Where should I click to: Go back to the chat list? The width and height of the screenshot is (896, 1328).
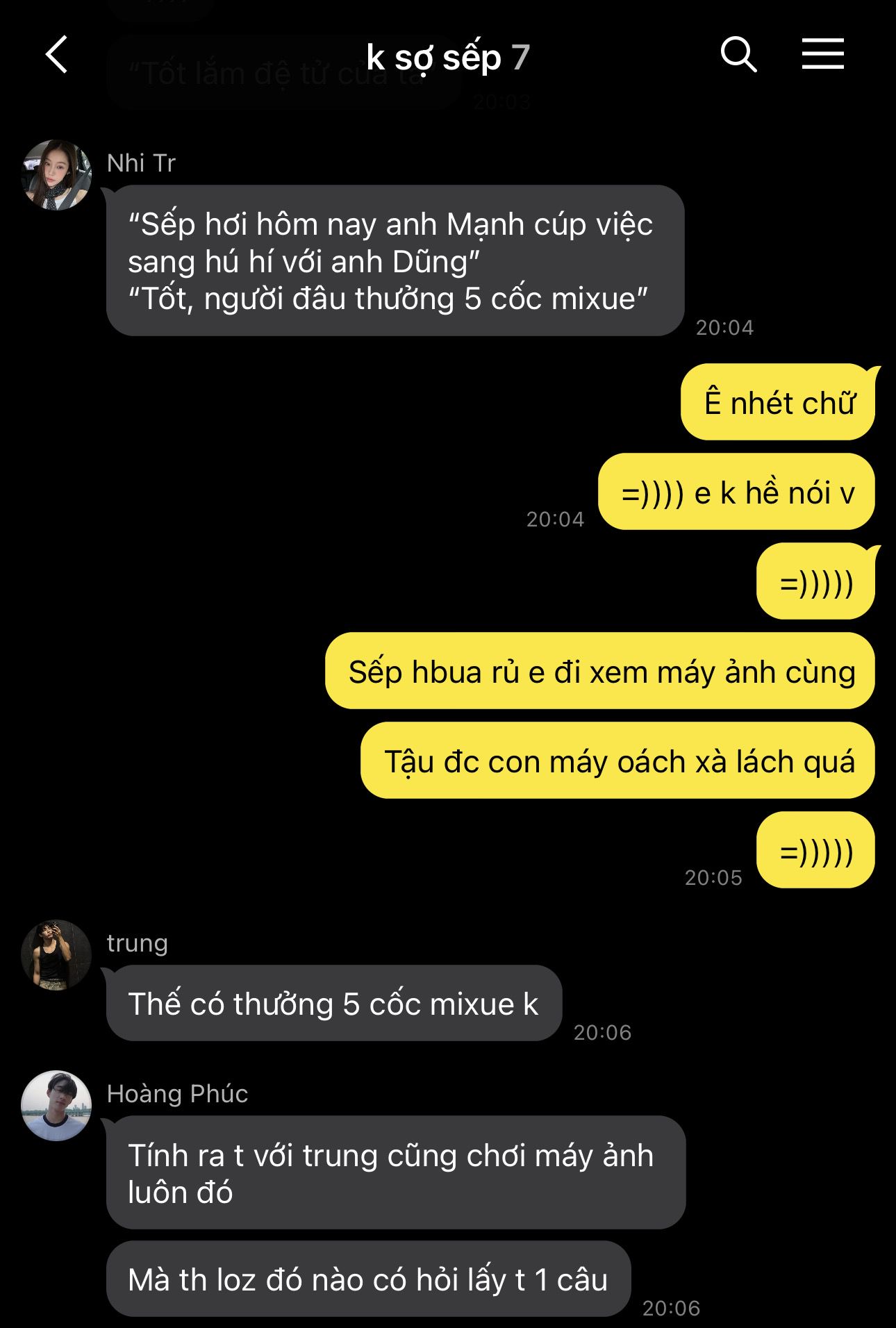57,55
